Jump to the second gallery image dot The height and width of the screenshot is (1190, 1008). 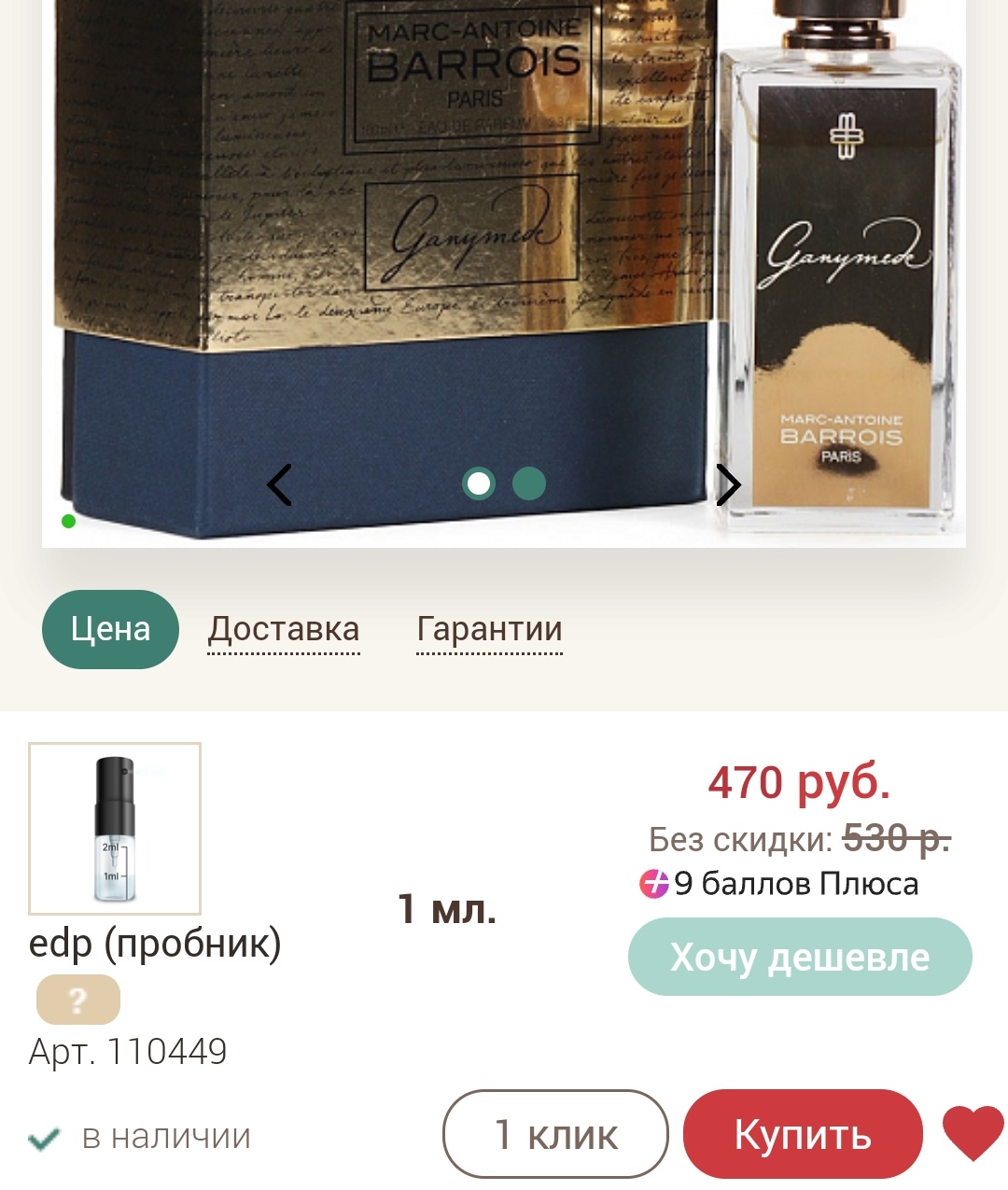529,483
